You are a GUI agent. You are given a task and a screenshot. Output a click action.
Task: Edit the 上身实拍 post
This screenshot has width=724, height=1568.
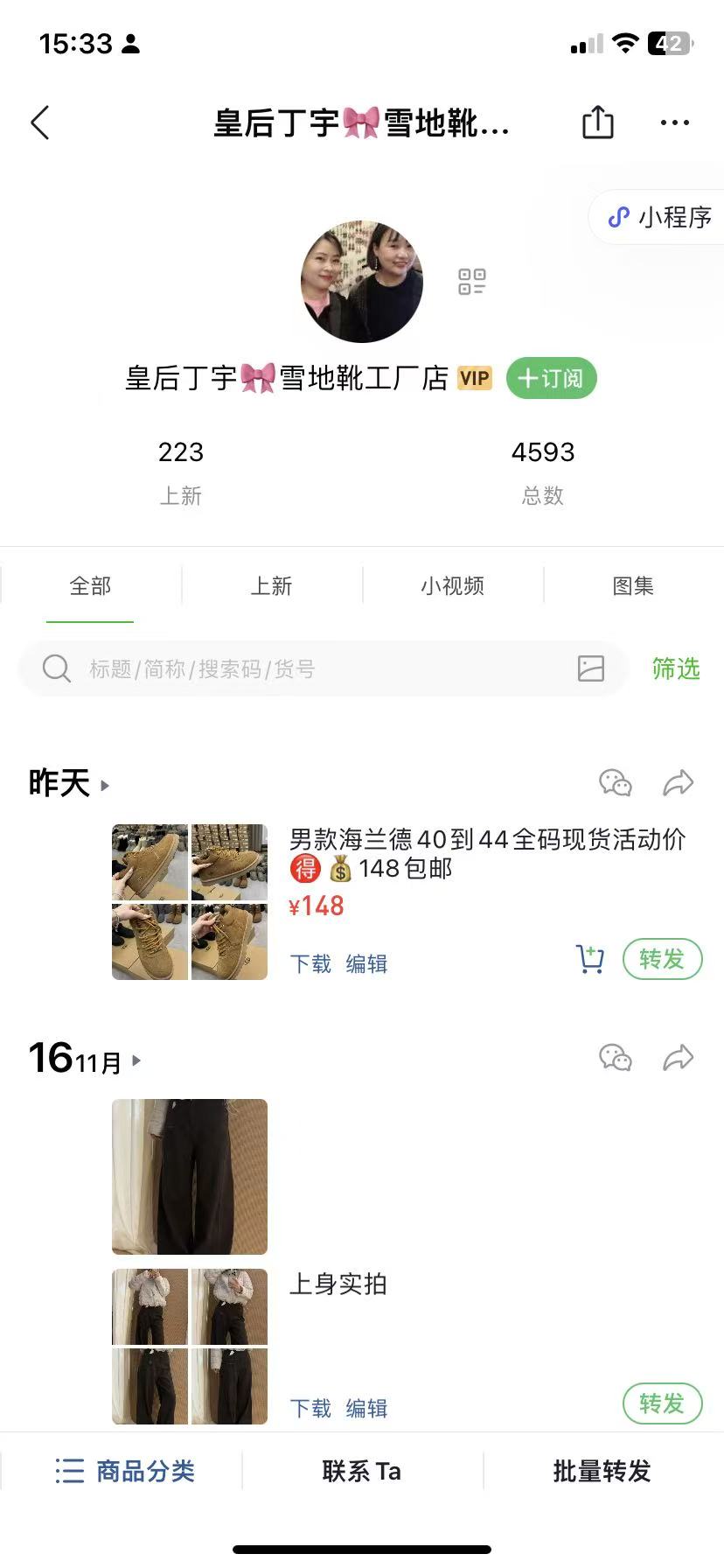point(366,1408)
